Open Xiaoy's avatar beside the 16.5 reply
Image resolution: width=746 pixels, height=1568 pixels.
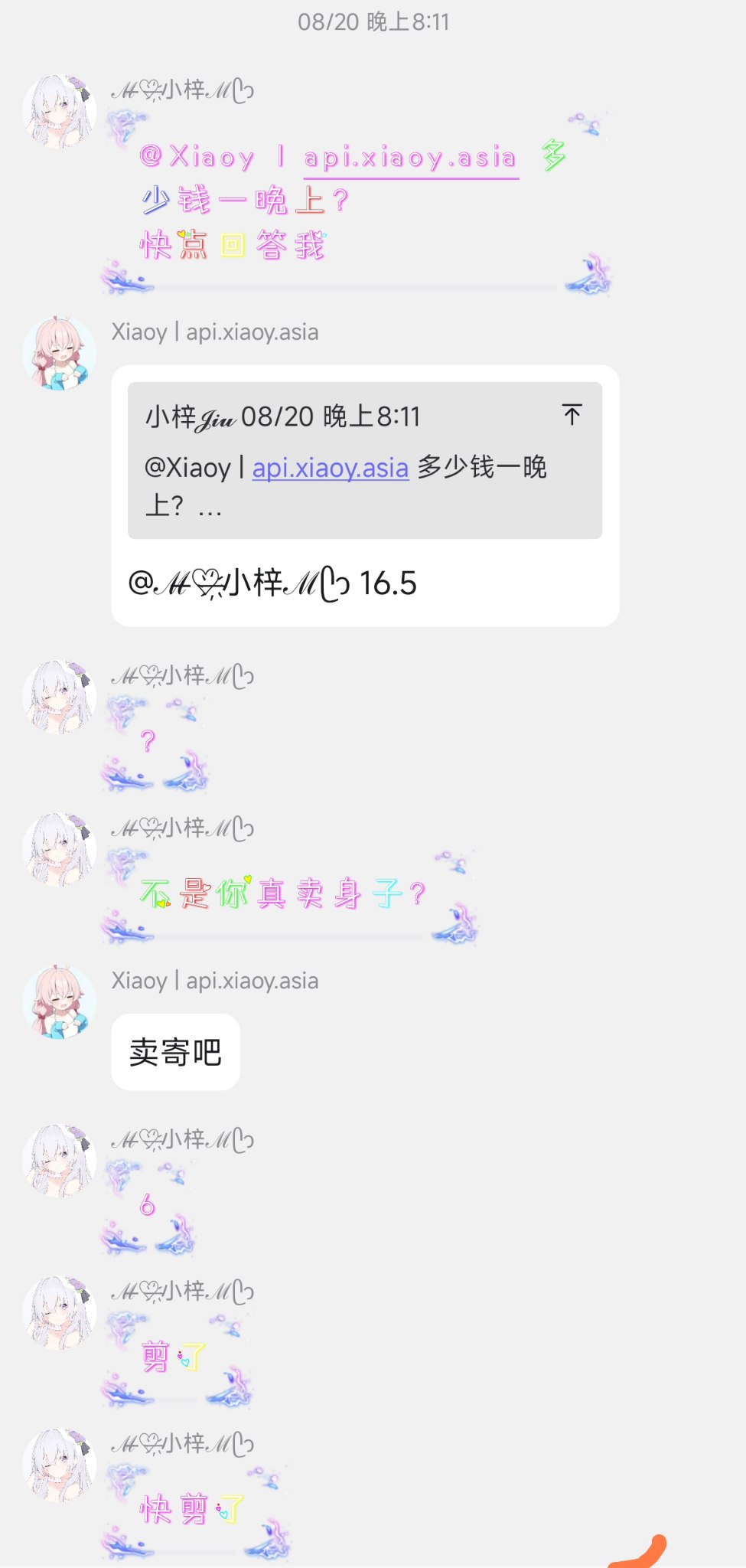click(x=60, y=354)
